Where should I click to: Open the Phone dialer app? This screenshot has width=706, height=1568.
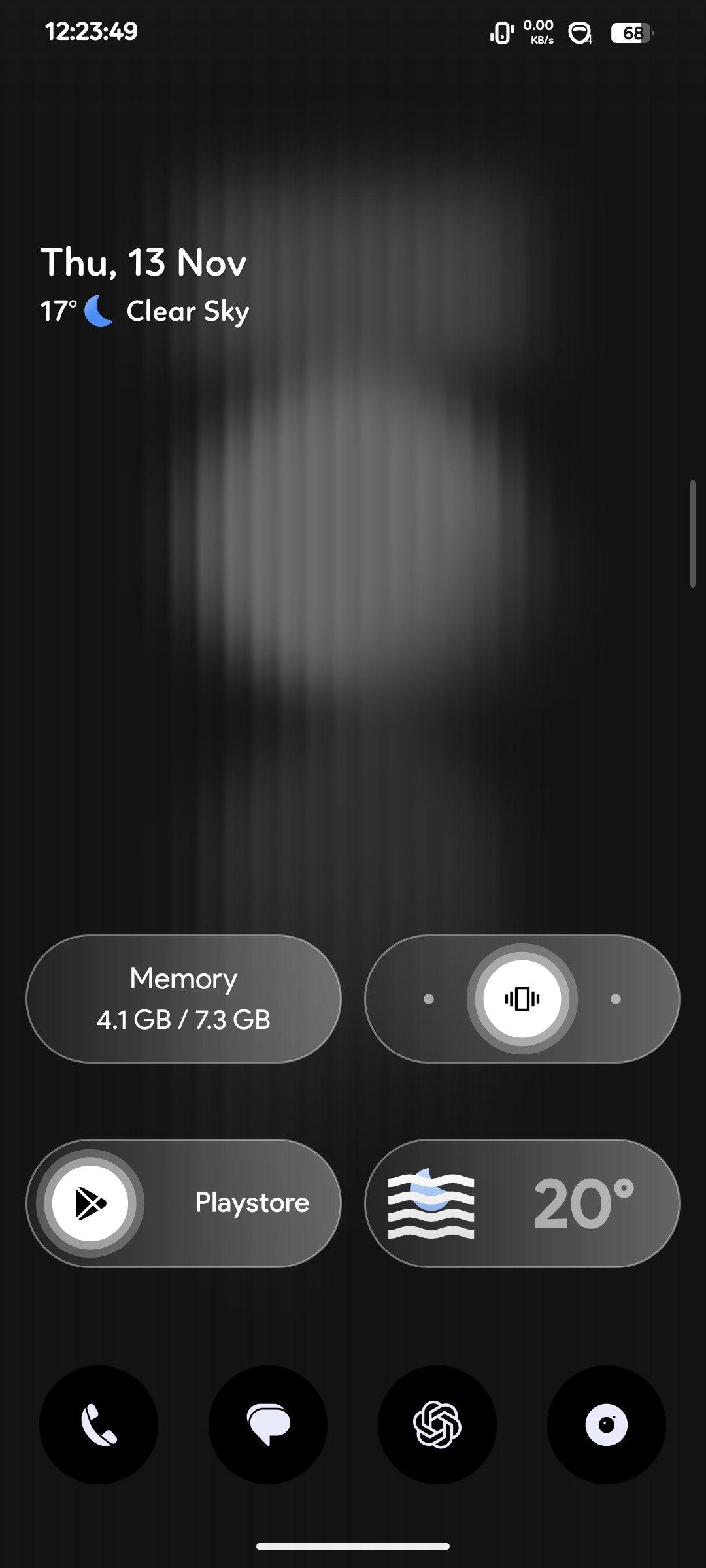click(99, 1424)
